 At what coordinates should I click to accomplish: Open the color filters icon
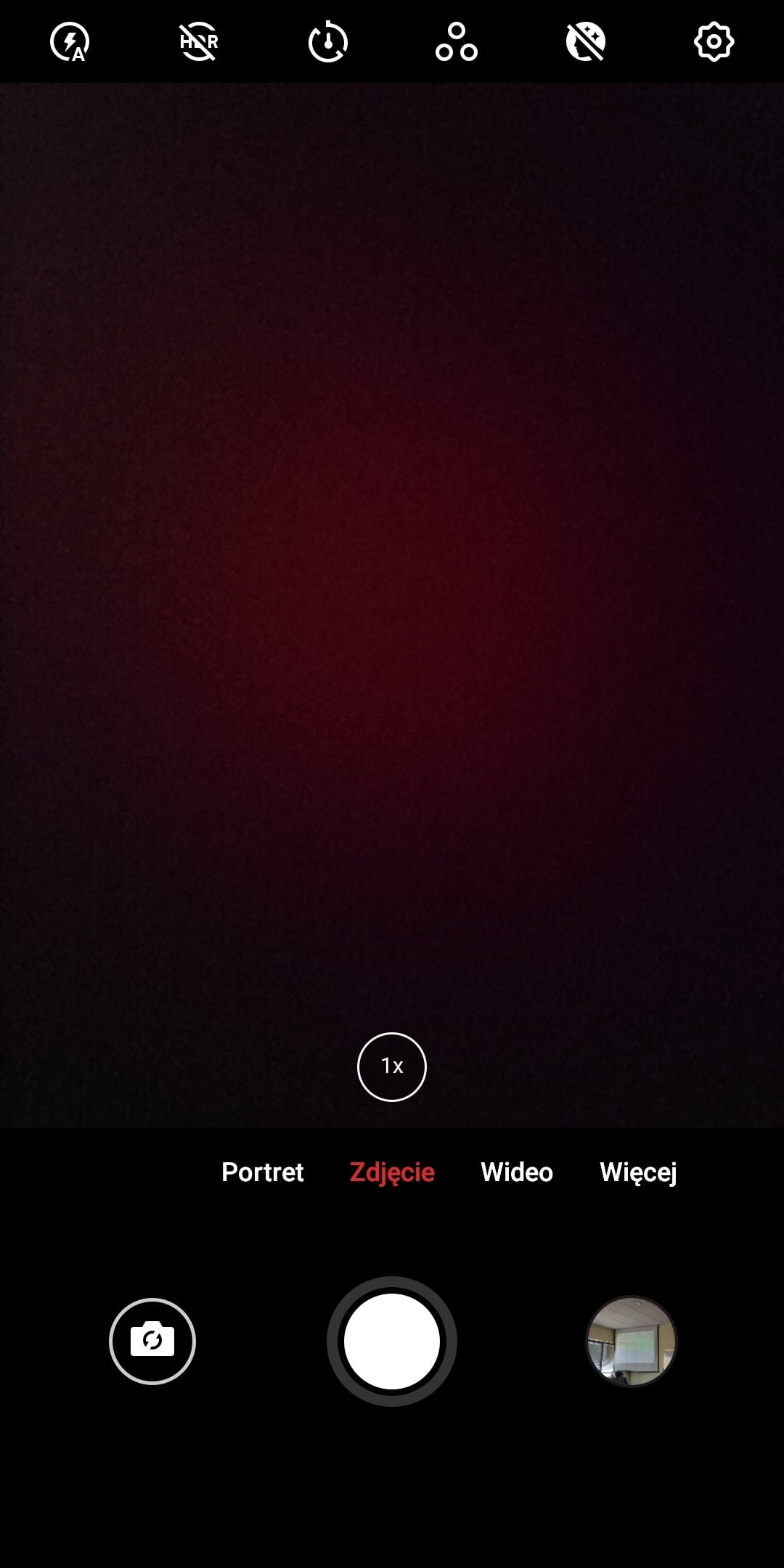(457, 42)
